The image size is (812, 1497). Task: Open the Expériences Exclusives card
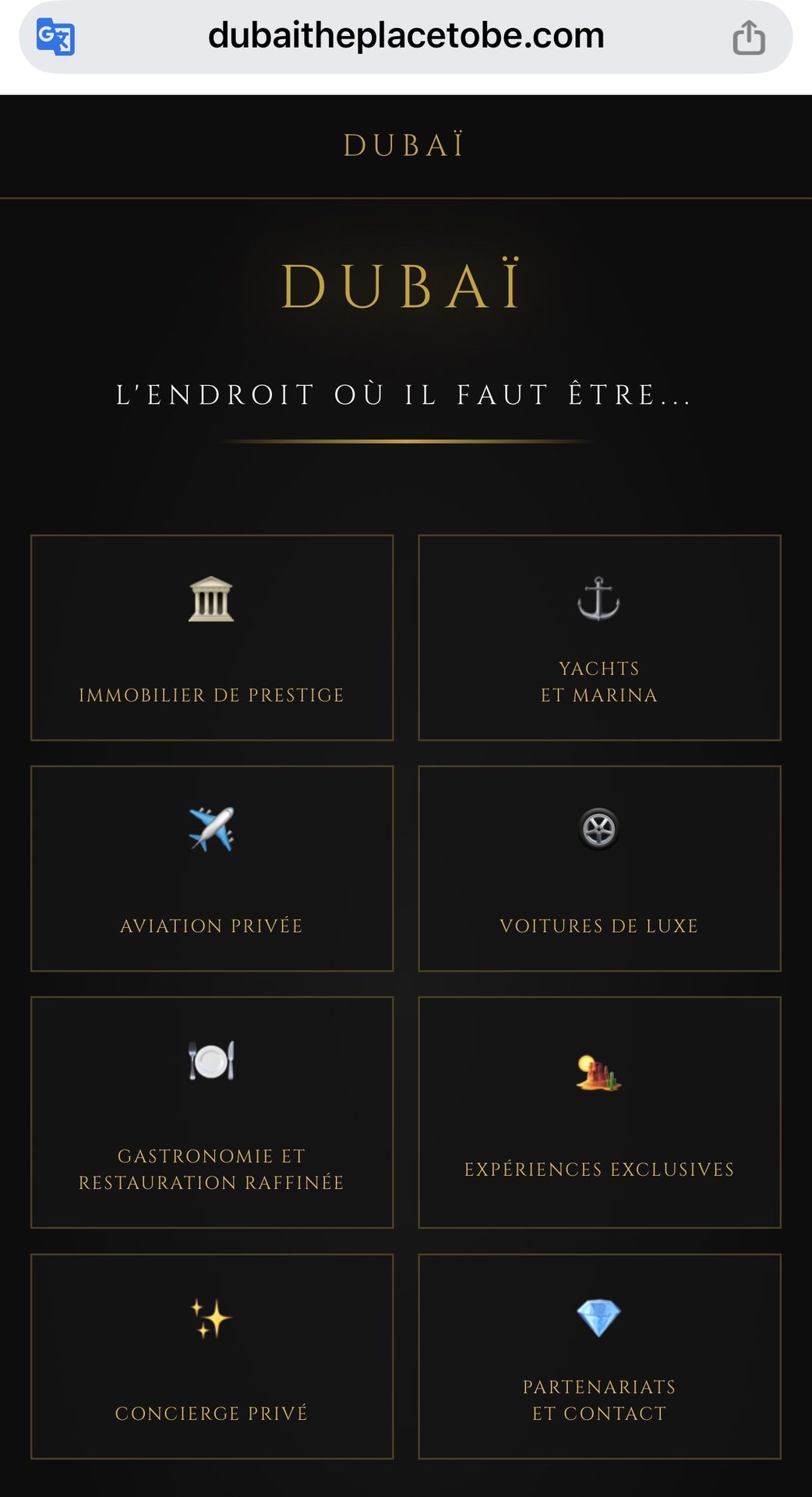(x=599, y=1113)
